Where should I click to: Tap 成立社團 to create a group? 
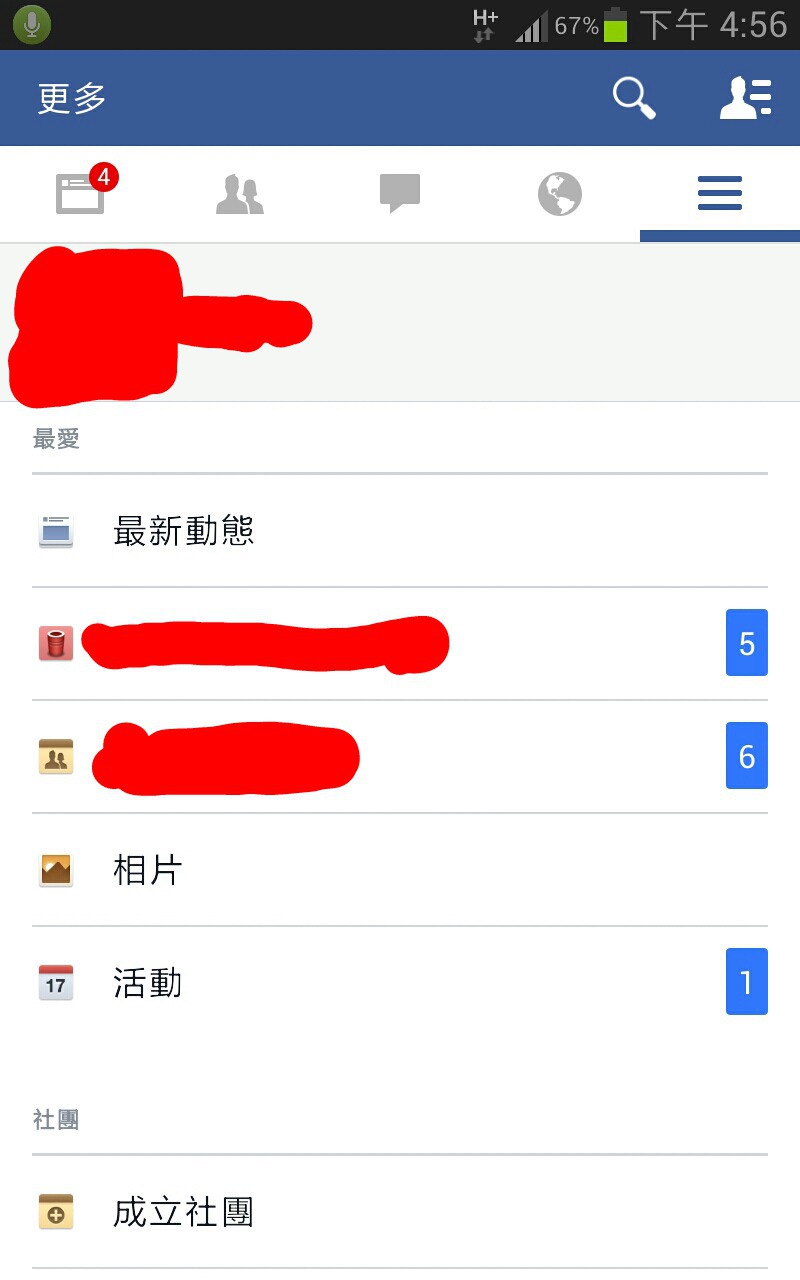point(400,1212)
